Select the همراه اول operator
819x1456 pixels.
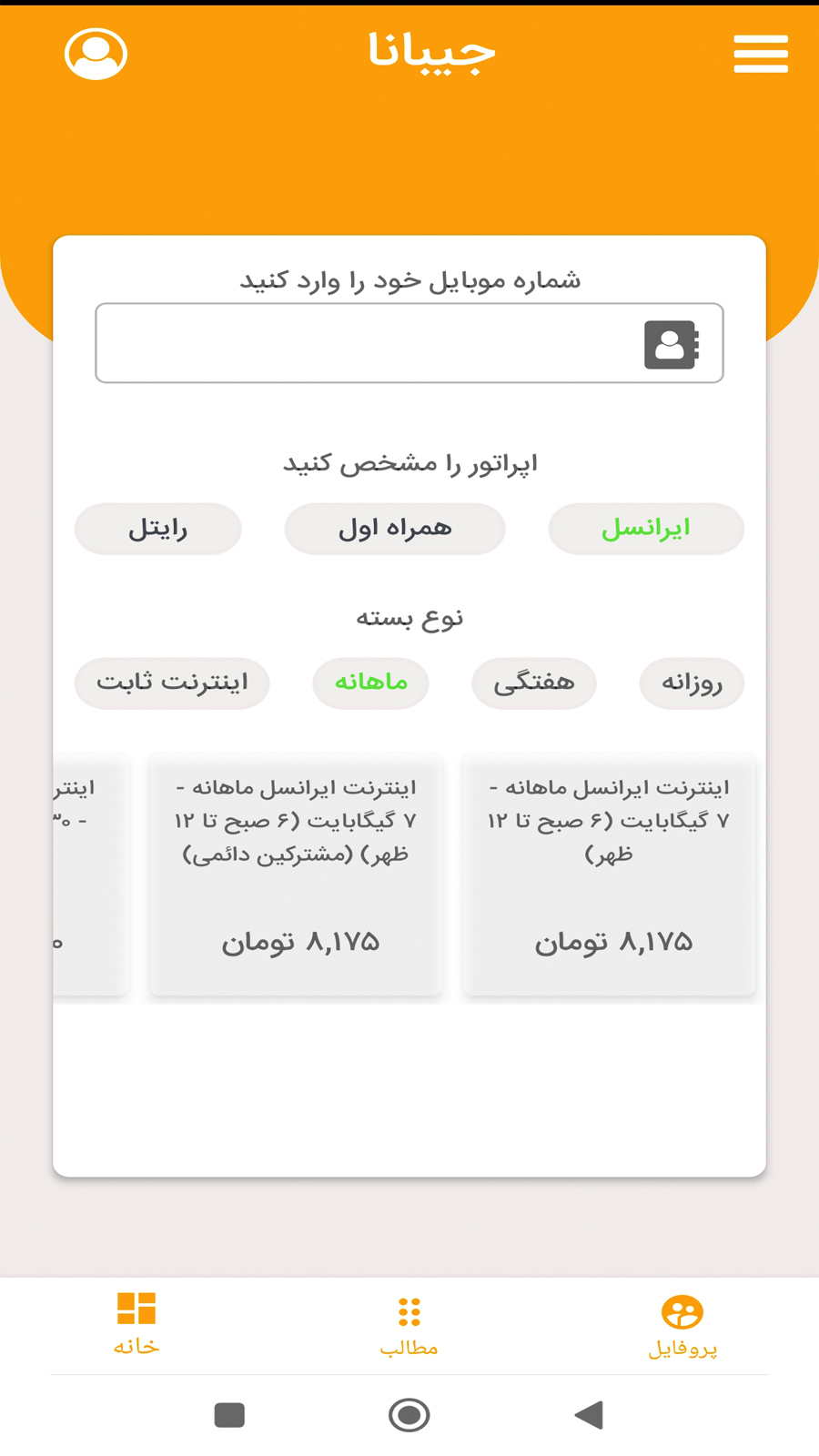point(395,529)
